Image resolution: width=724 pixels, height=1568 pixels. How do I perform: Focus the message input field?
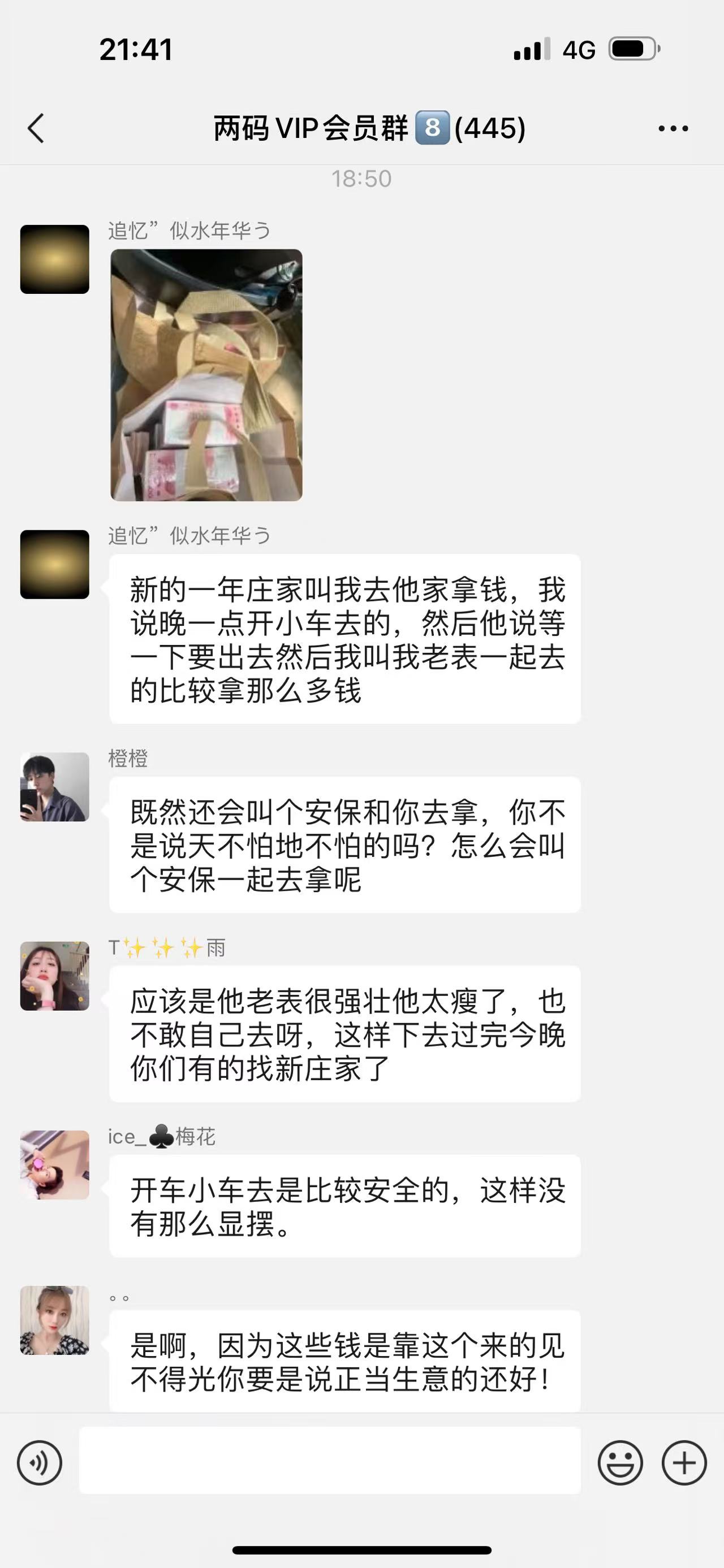click(x=329, y=1461)
